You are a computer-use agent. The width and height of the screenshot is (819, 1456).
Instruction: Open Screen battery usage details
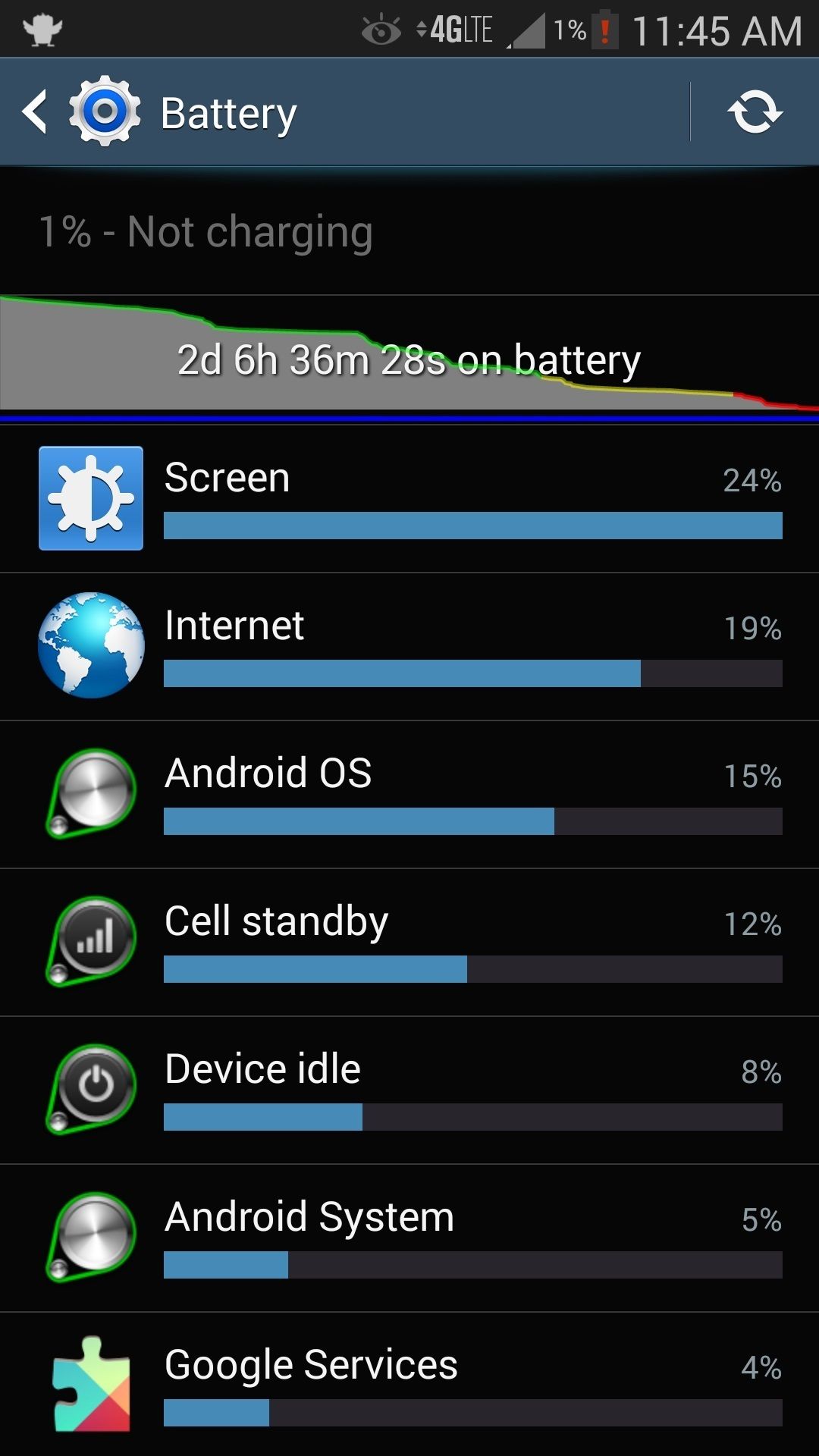(x=409, y=499)
